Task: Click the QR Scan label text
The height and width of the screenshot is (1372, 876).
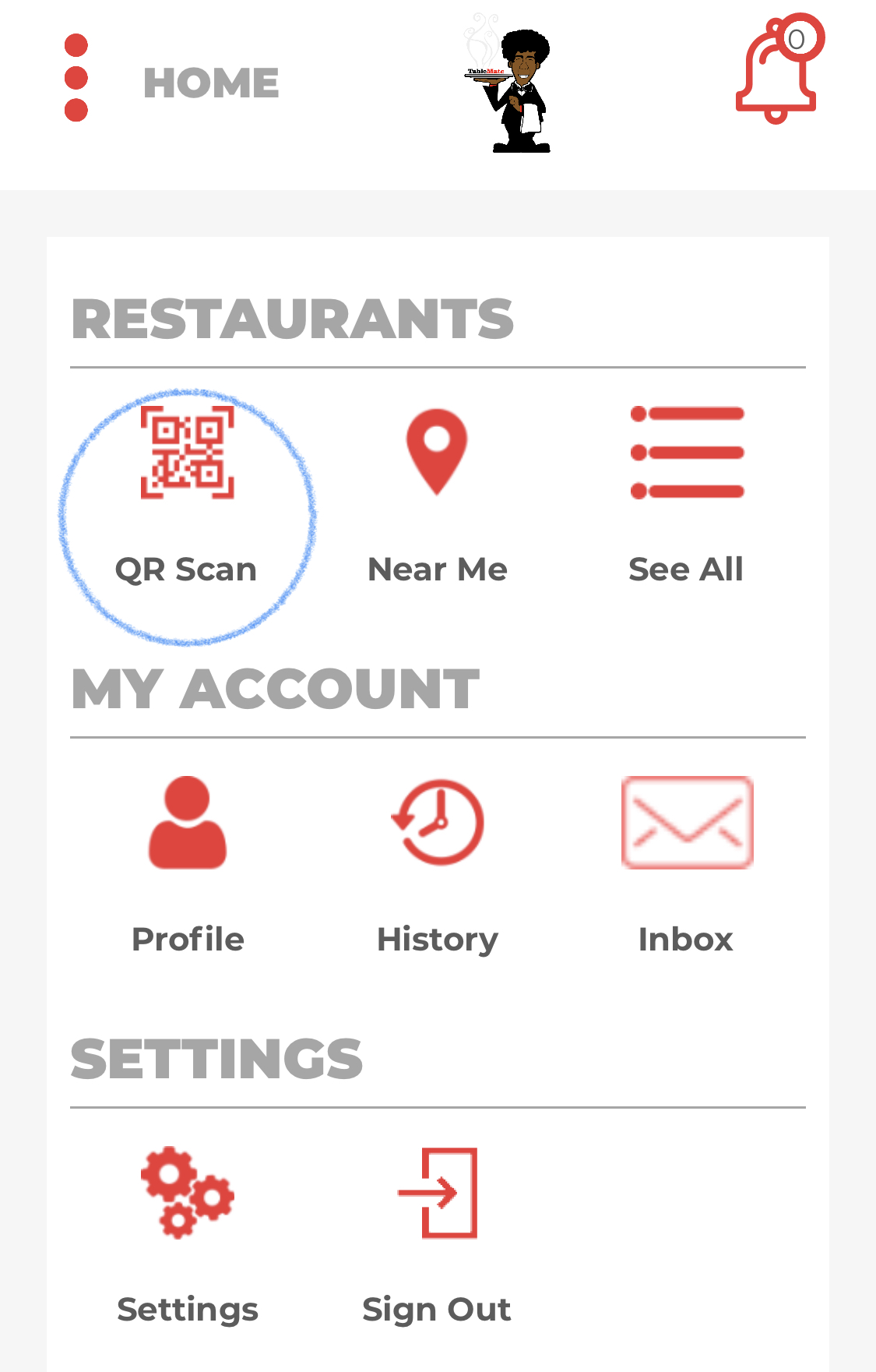Action: (x=186, y=570)
